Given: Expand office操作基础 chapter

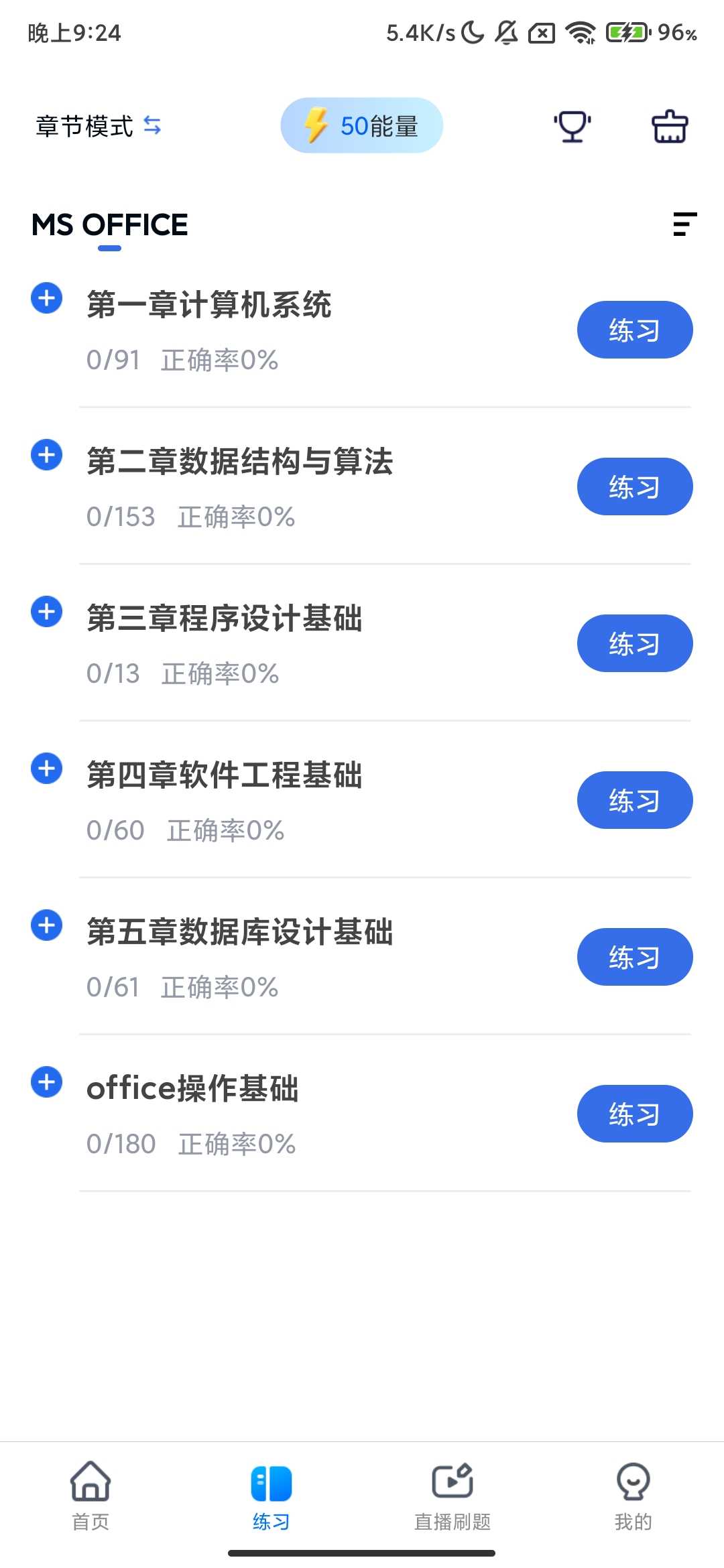Looking at the screenshot, I should tap(47, 1082).
